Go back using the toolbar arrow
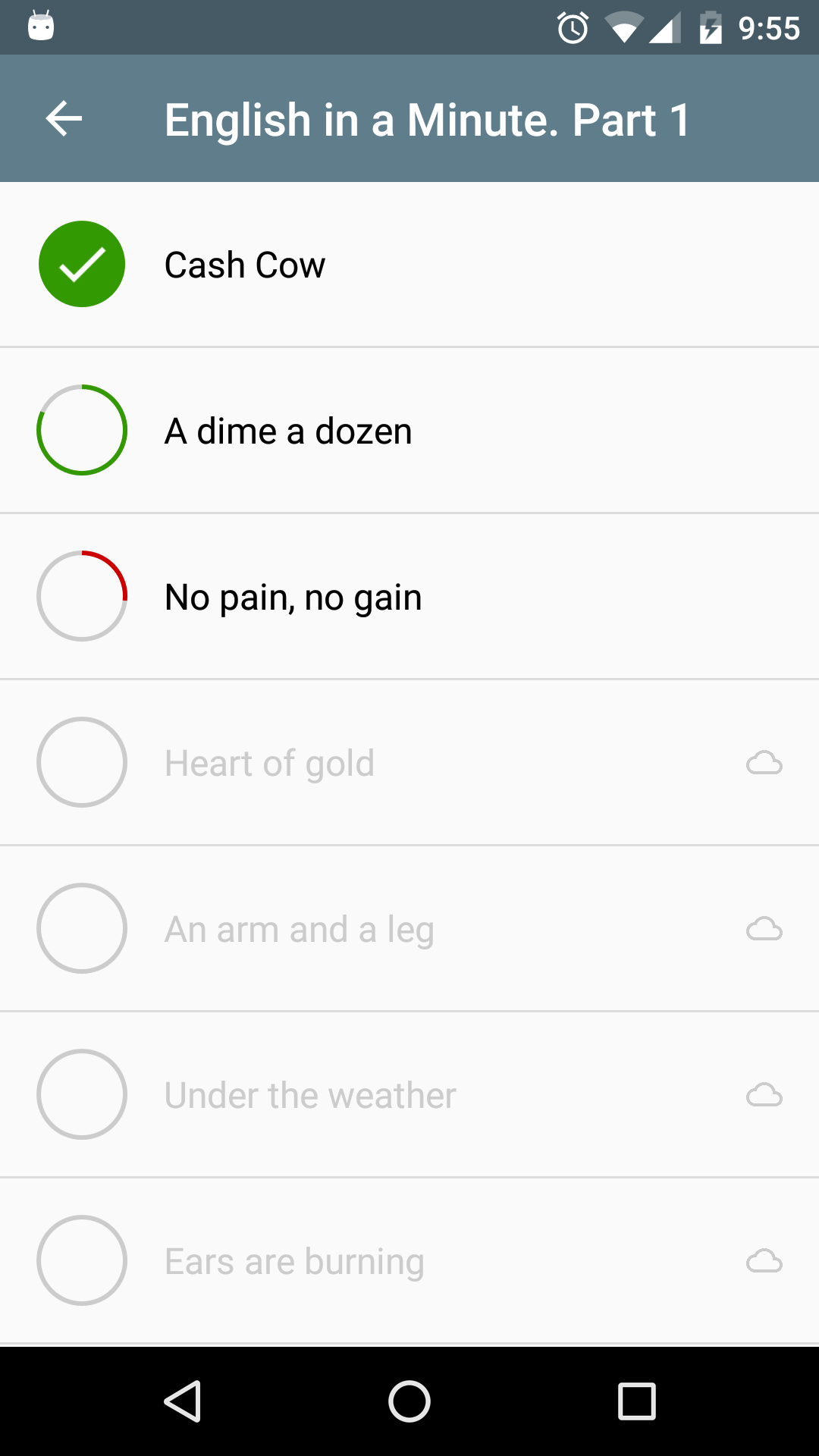The image size is (819, 1456). pos(64,119)
